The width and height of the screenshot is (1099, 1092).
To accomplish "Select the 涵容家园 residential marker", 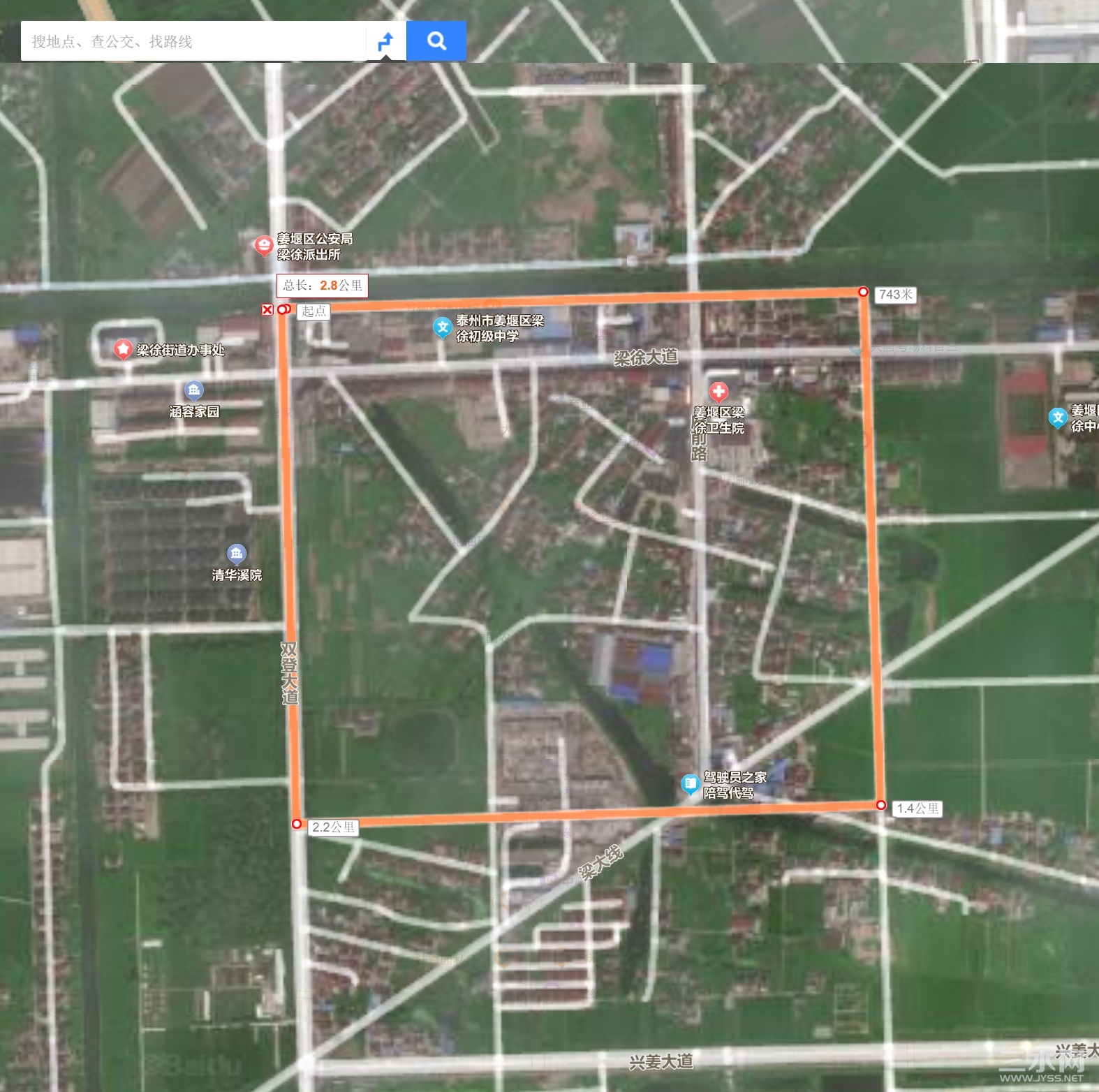I will (193, 390).
